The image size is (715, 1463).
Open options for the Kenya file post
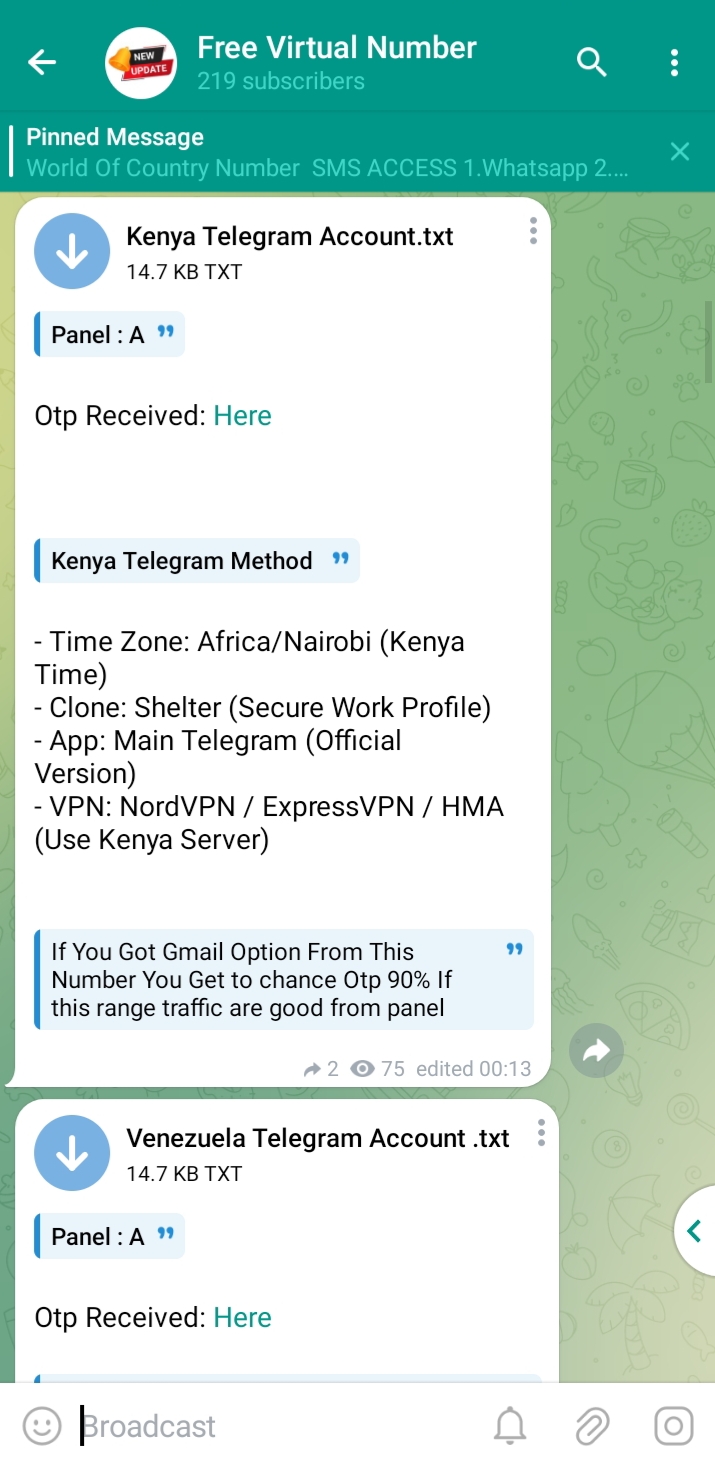(533, 233)
